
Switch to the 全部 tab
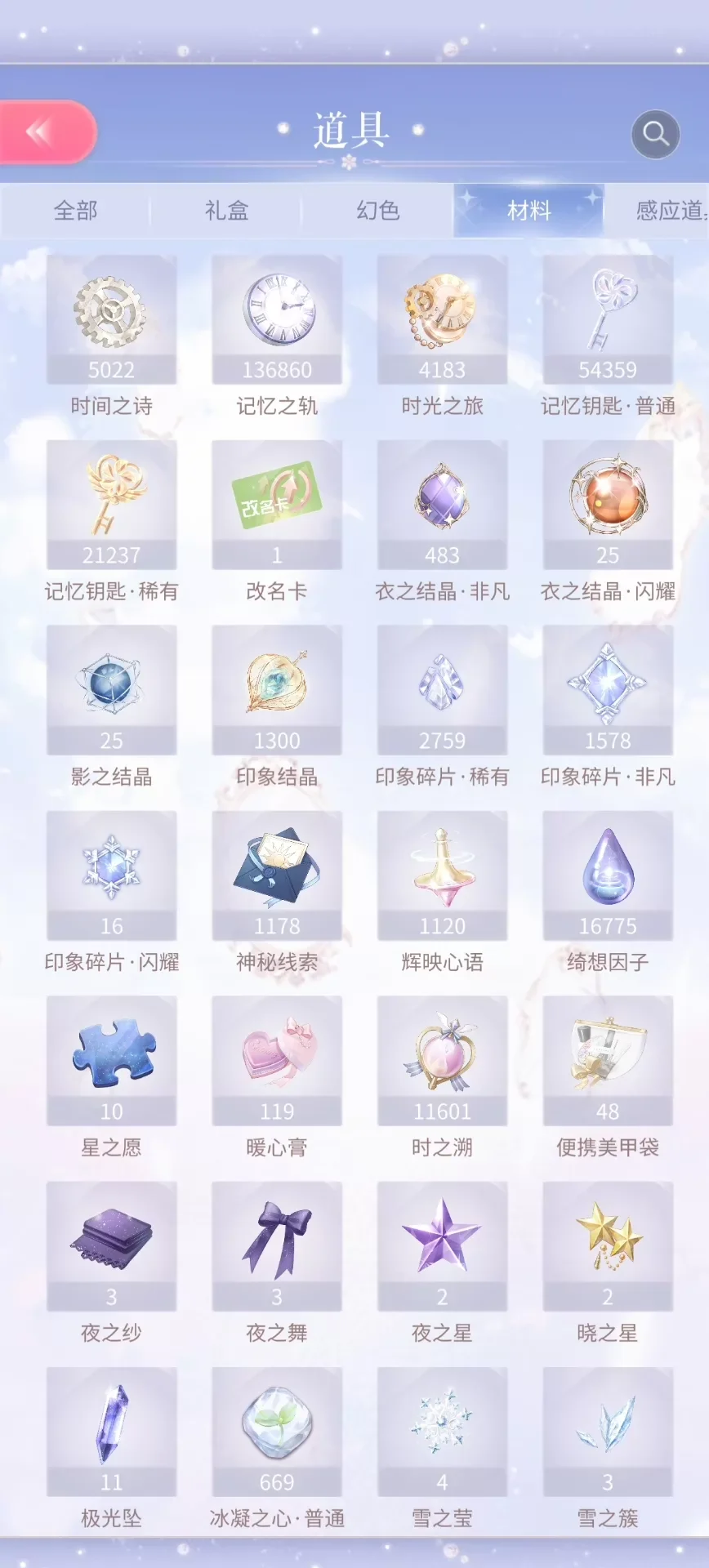(x=76, y=211)
